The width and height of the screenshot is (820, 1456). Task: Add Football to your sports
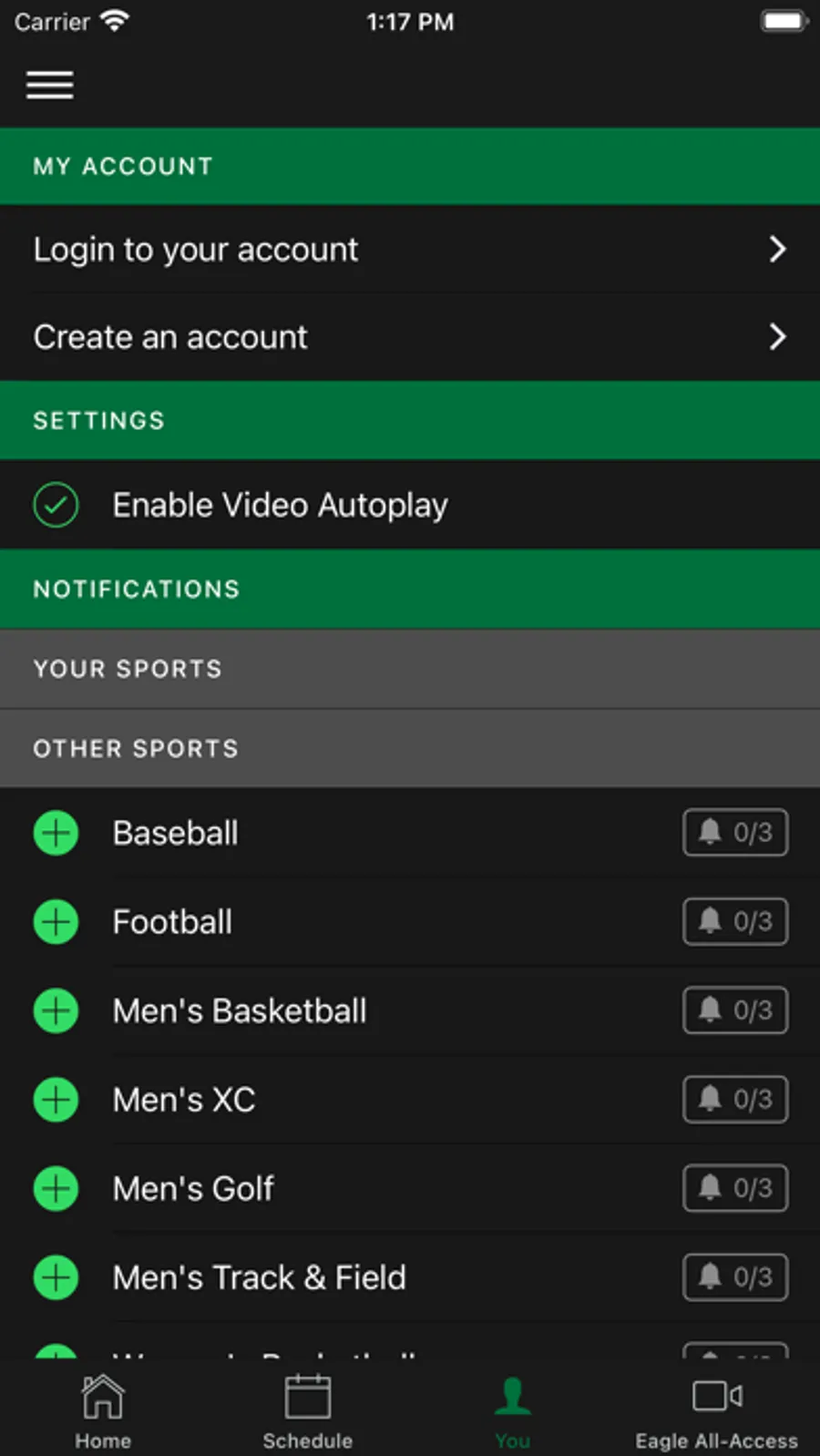[x=56, y=922]
